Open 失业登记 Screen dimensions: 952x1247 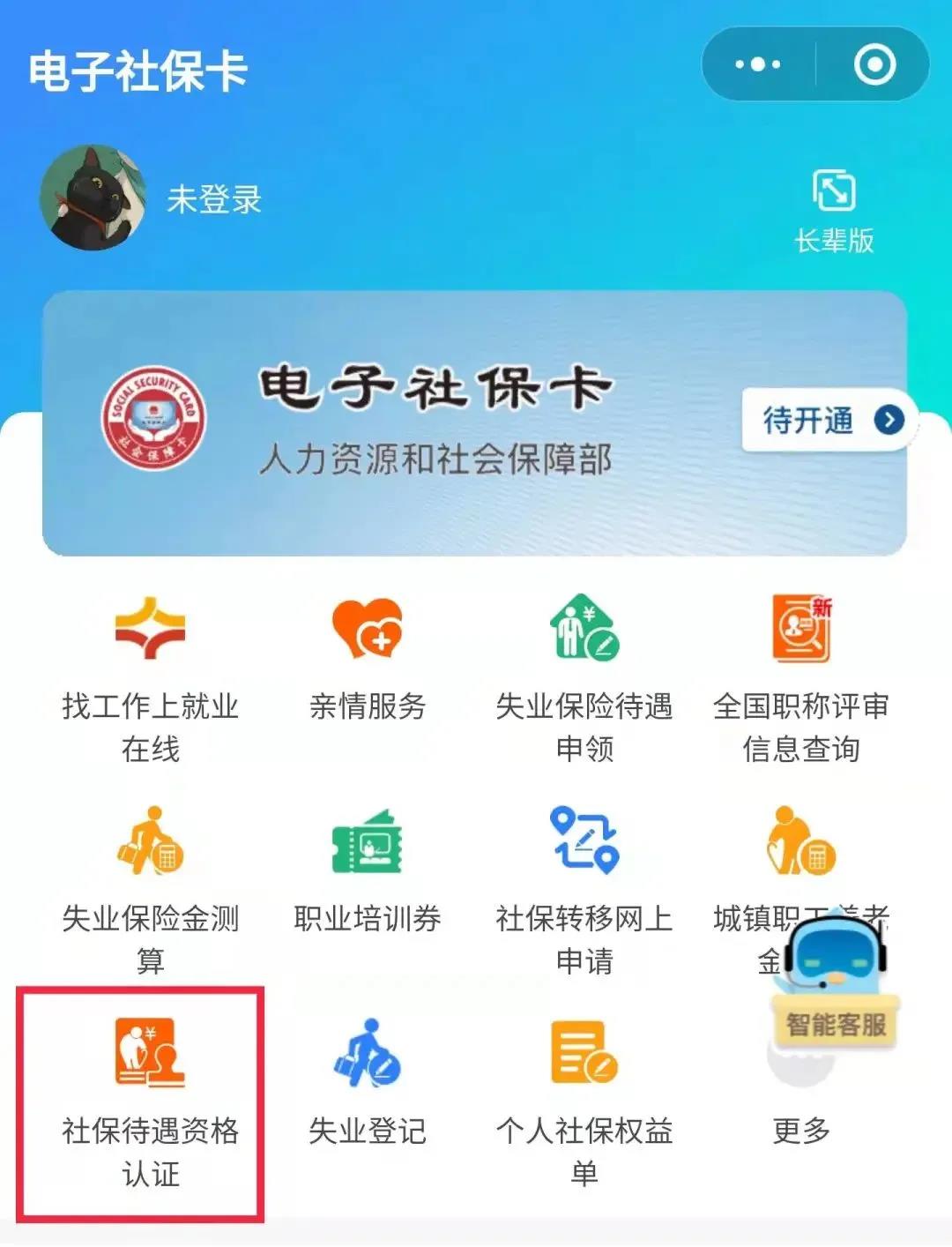(x=367, y=1083)
